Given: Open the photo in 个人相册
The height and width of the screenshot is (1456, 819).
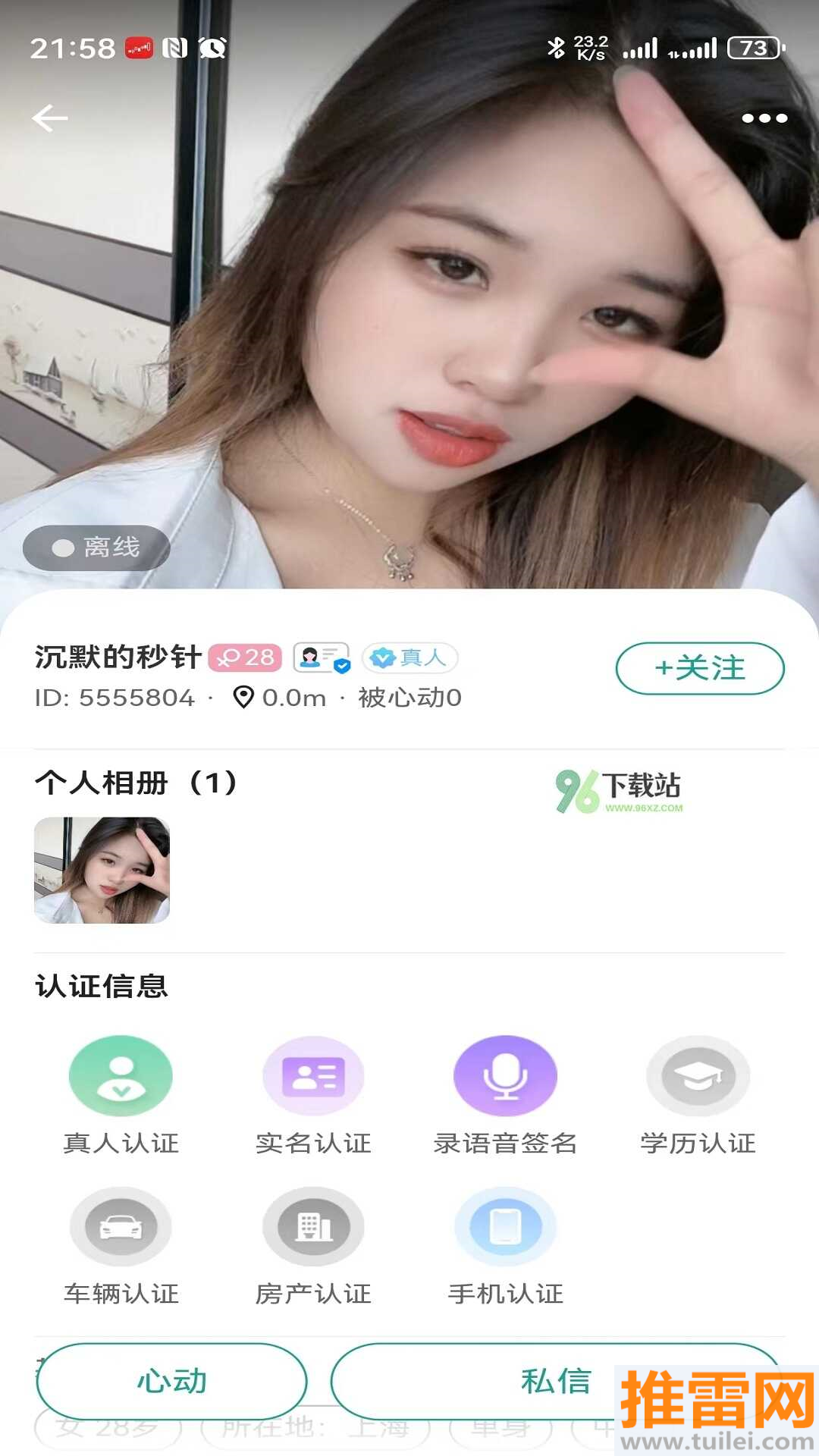Looking at the screenshot, I should [102, 871].
